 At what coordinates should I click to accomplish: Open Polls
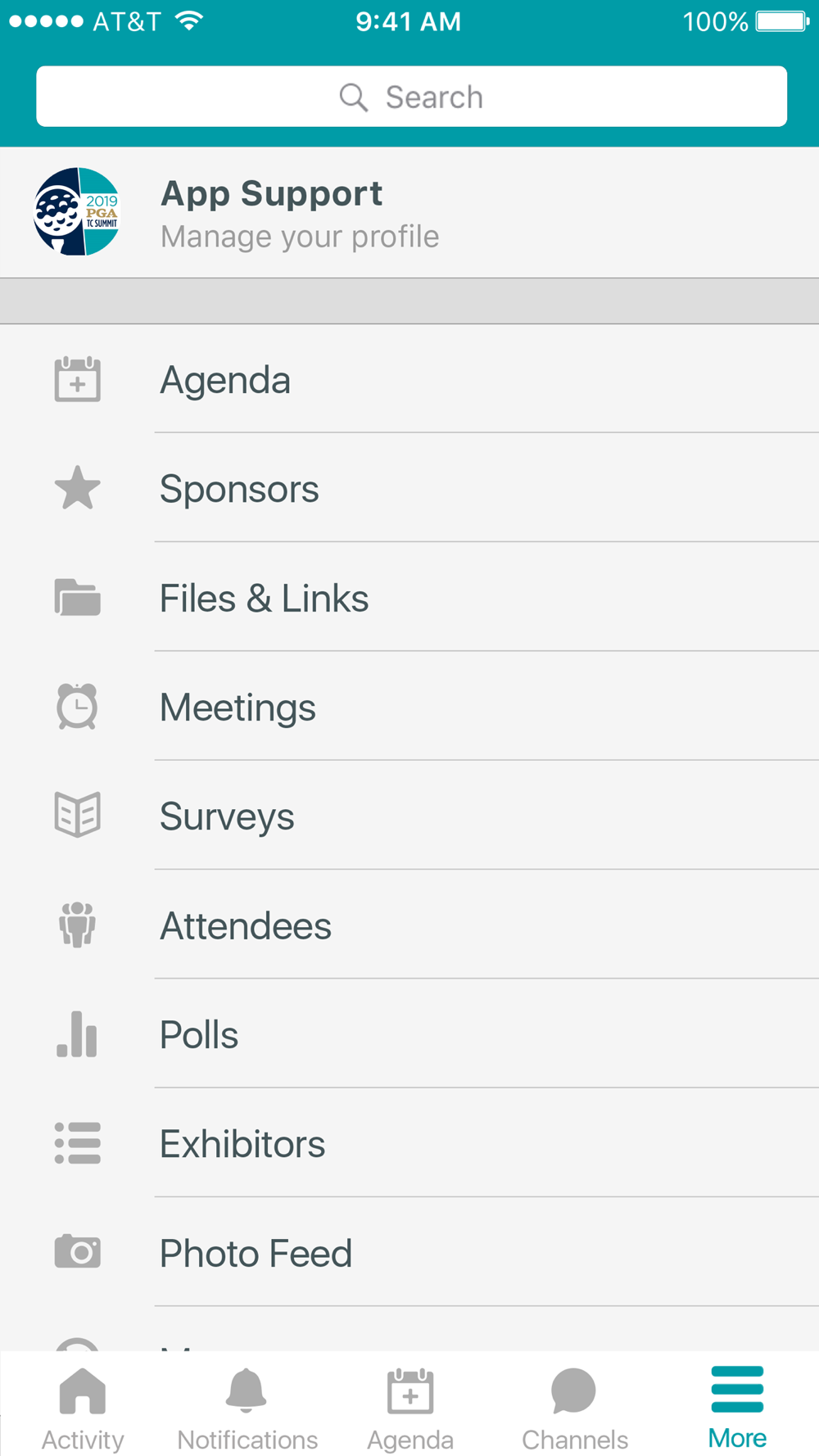click(x=409, y=1034)
